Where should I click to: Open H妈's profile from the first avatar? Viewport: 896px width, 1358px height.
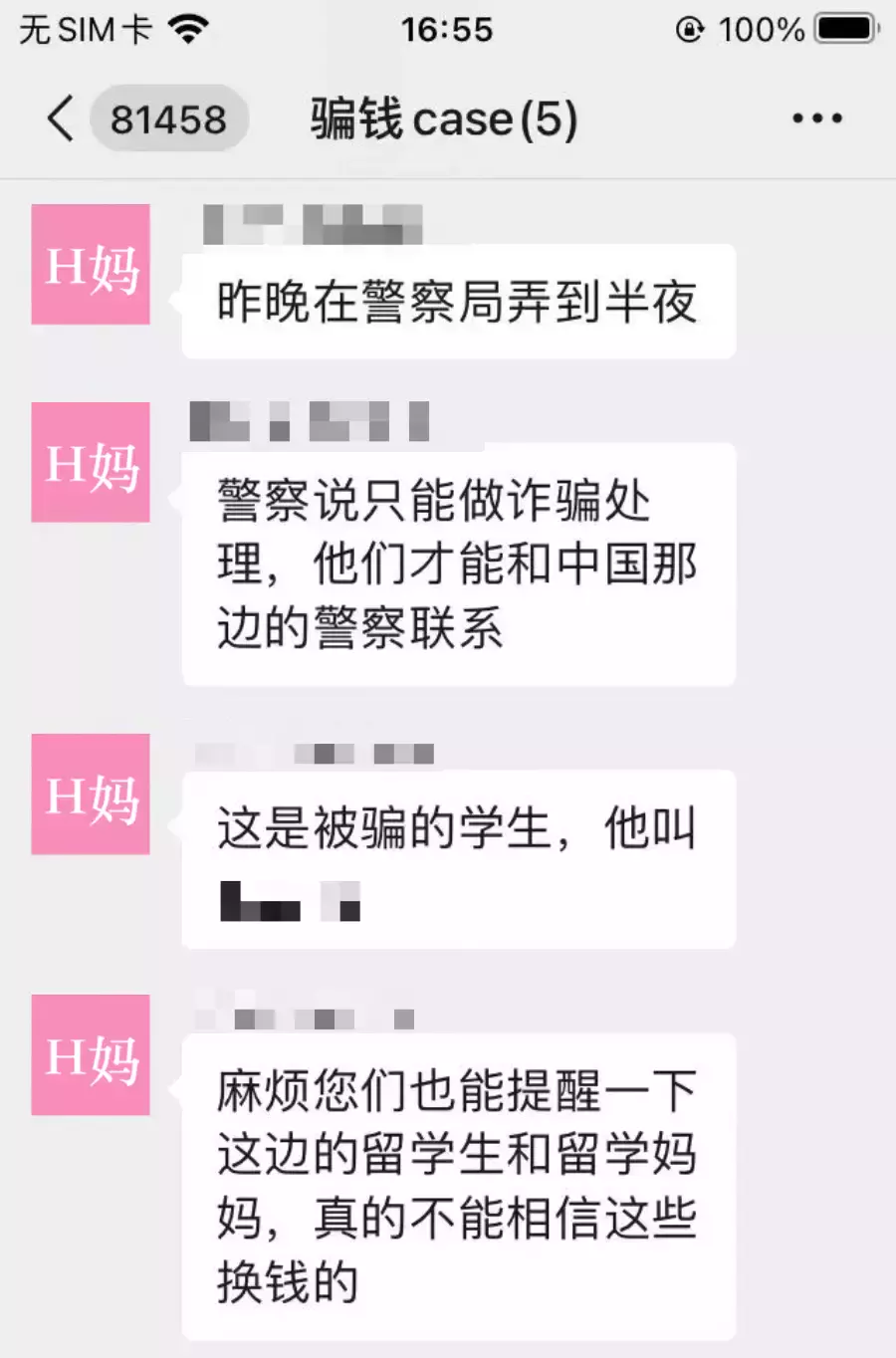click(x=90, y=266)
